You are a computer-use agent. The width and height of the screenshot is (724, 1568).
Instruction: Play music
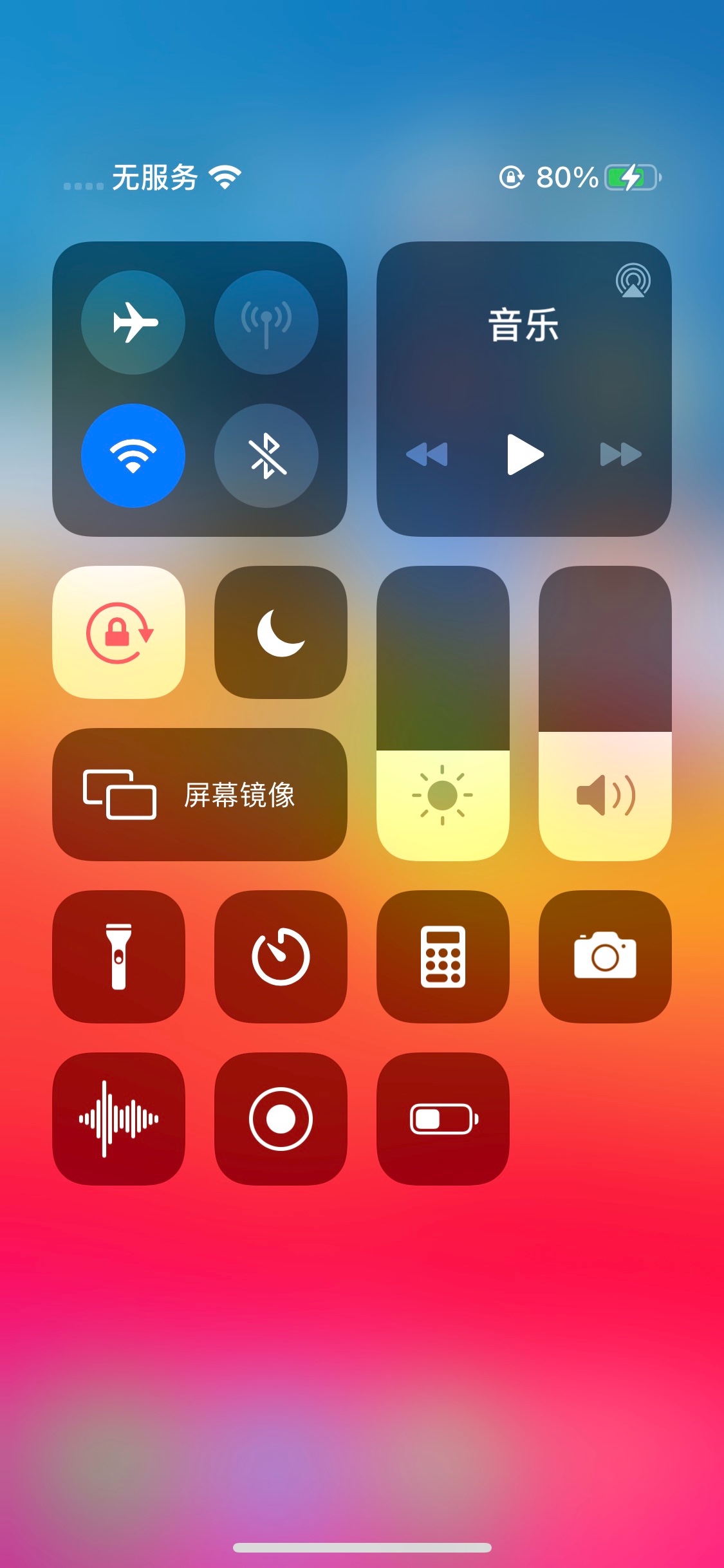(524, 454)
